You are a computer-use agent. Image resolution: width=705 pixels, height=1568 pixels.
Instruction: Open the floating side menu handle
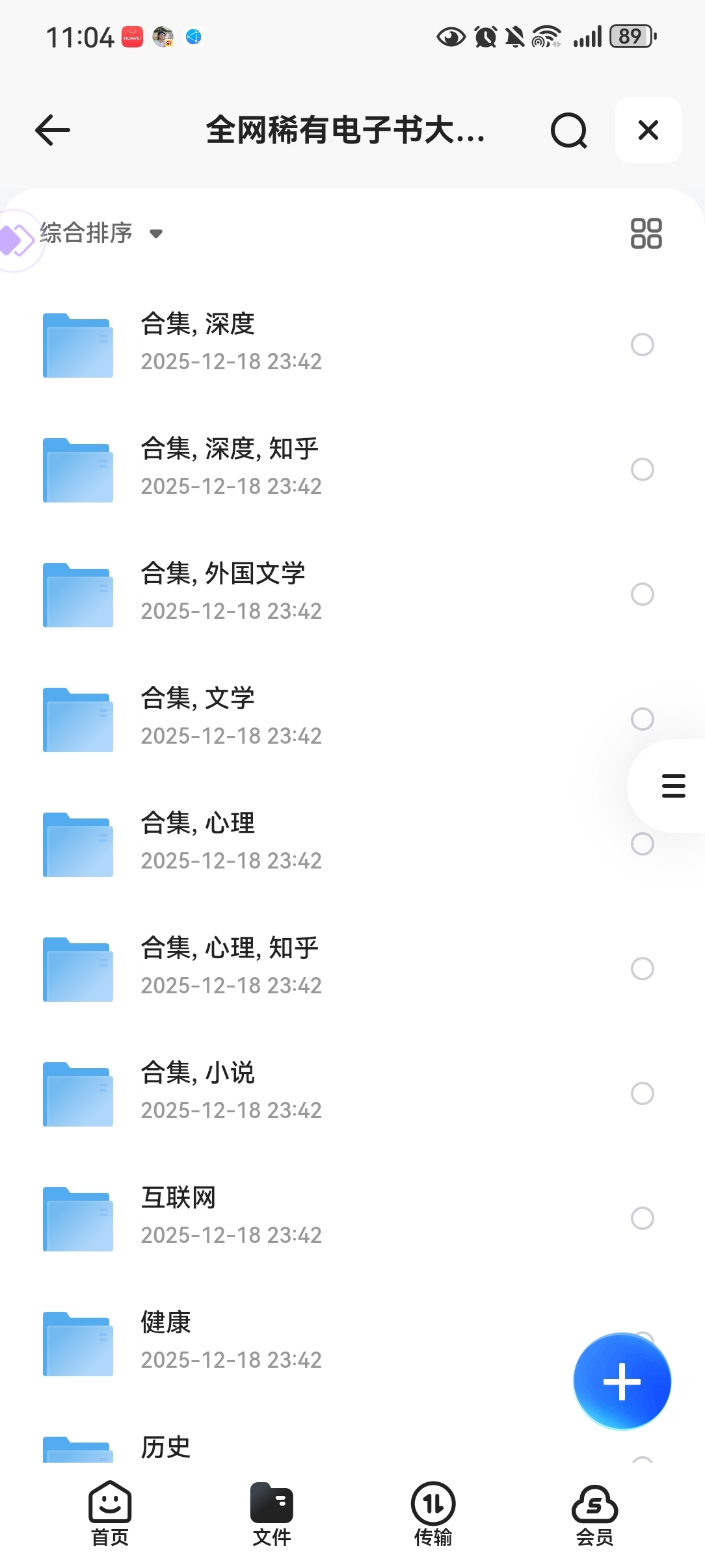[x=673, y=786]
